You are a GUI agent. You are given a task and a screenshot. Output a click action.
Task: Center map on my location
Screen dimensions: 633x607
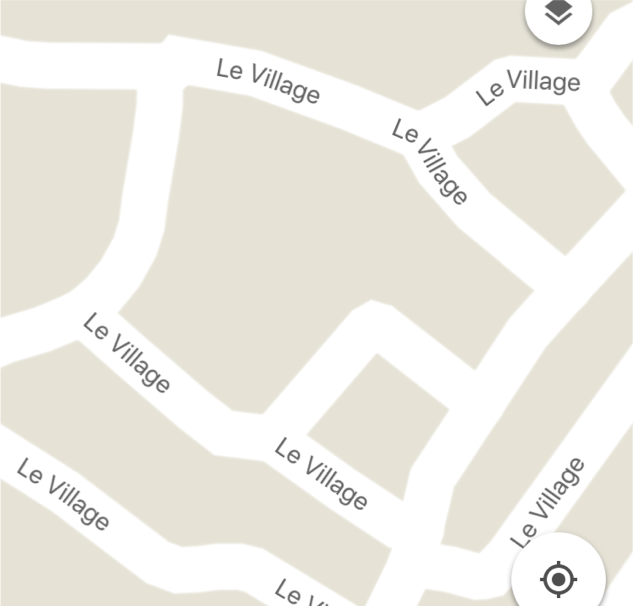558,578
